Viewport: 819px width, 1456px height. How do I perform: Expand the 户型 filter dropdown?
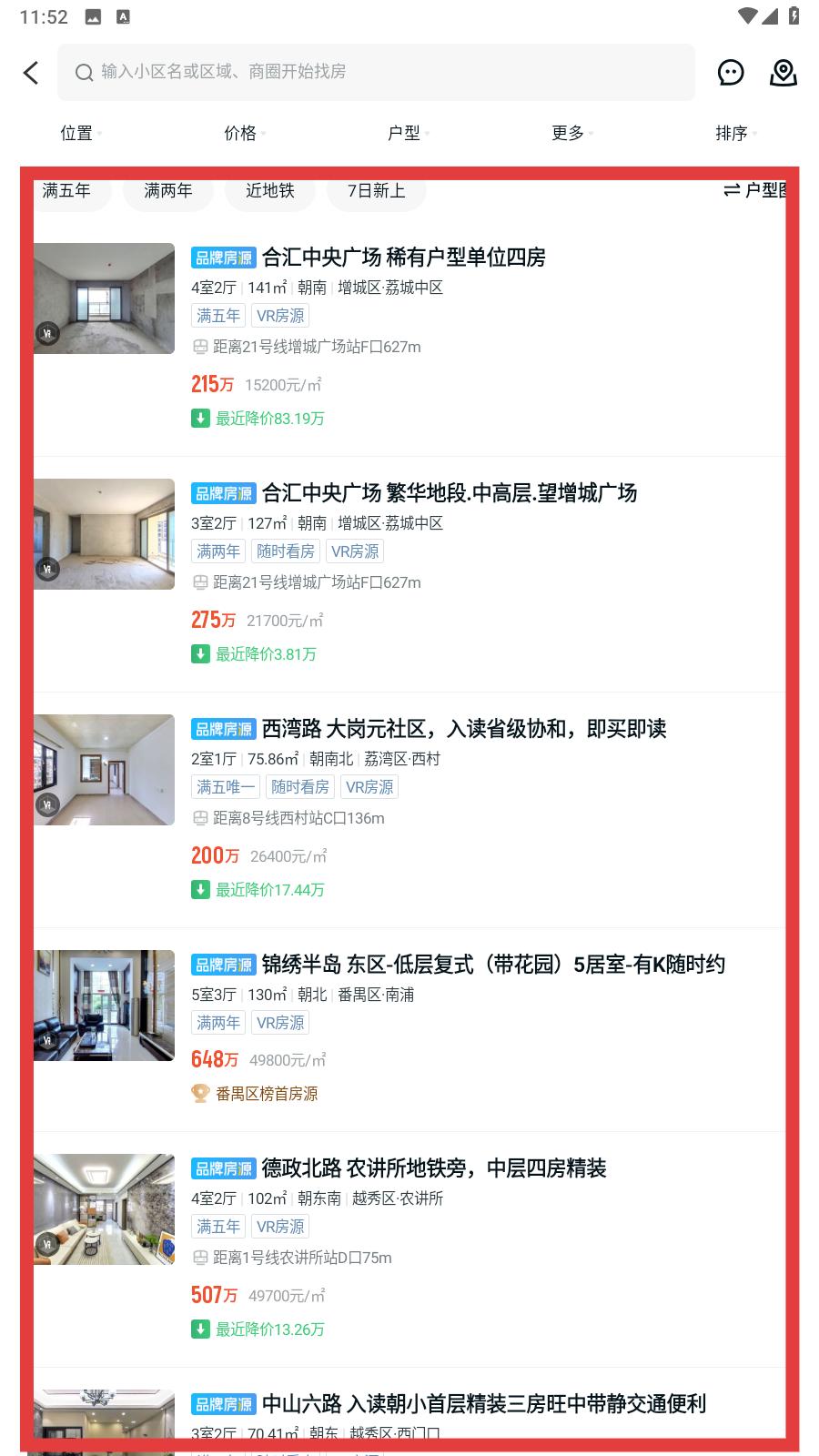(409, 134)
